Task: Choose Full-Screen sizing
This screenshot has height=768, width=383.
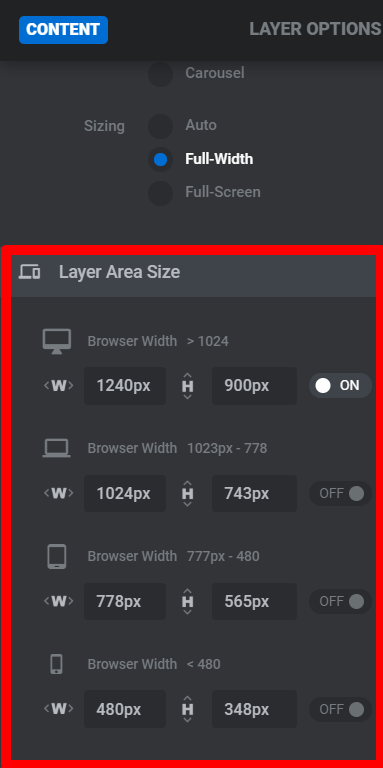Action: pyautogui.click(x=161, y=192)
